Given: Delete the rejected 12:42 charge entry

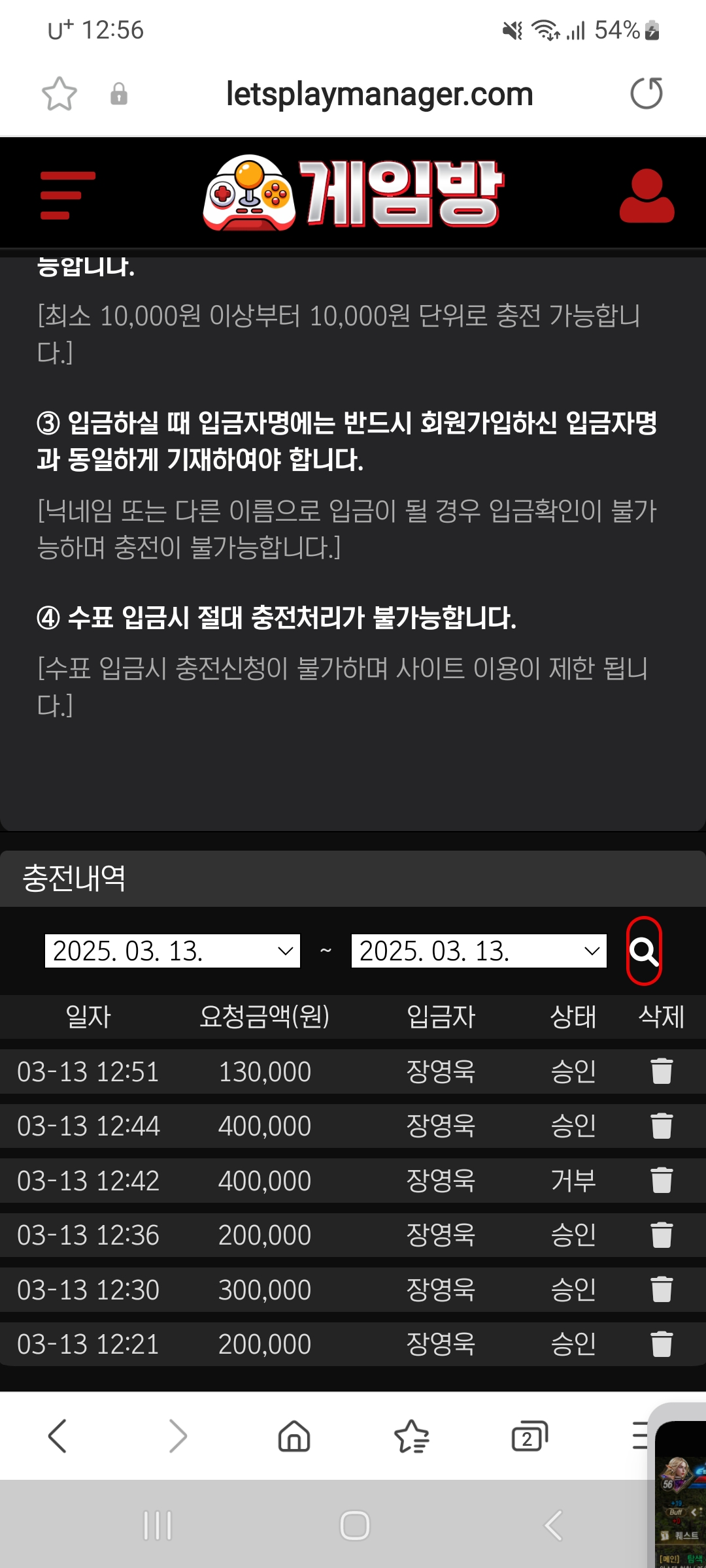Looking at the screenshot, I should click(662, 1180).
